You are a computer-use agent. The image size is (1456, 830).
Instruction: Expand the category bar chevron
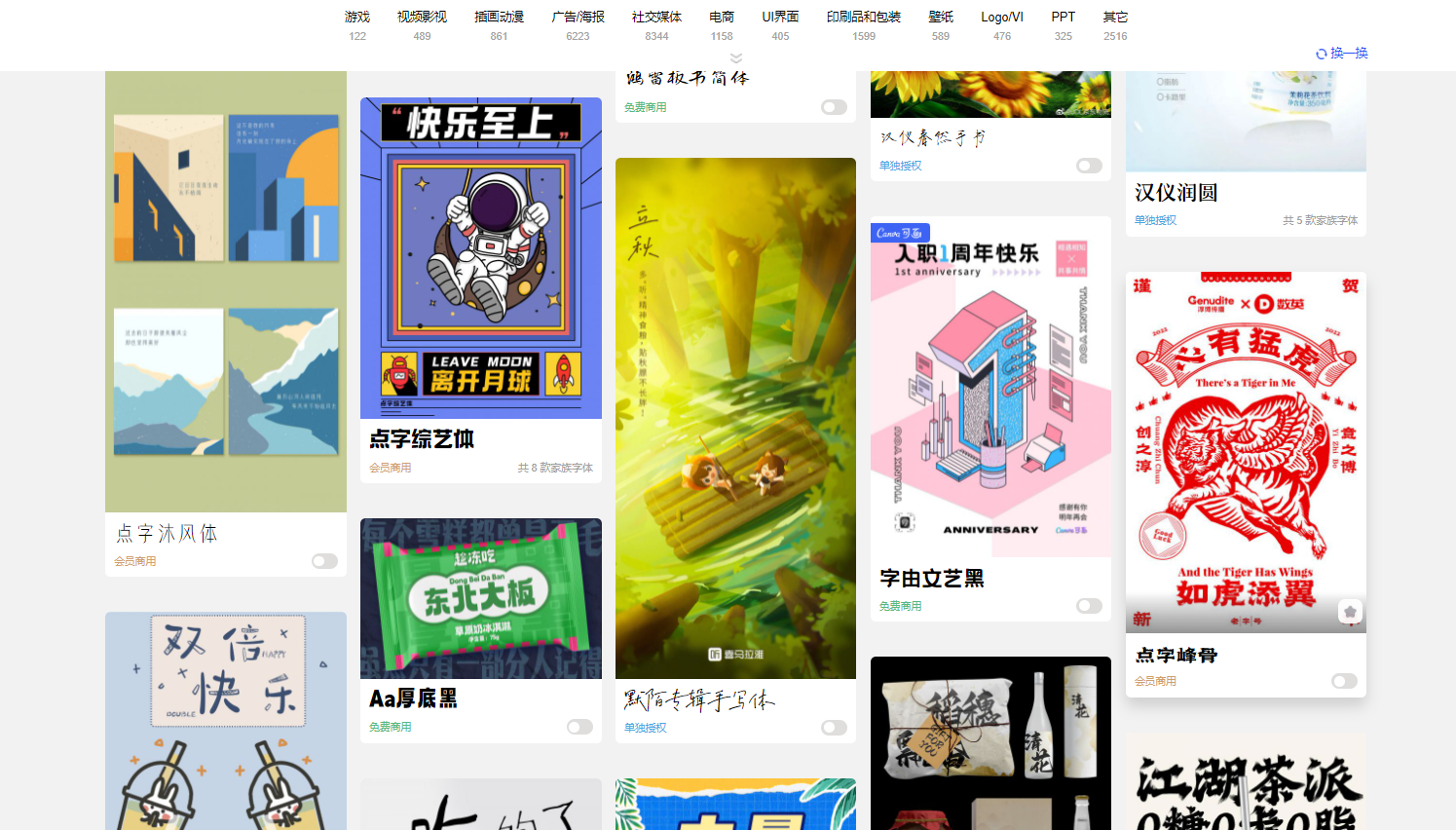[x=736, y=58]
